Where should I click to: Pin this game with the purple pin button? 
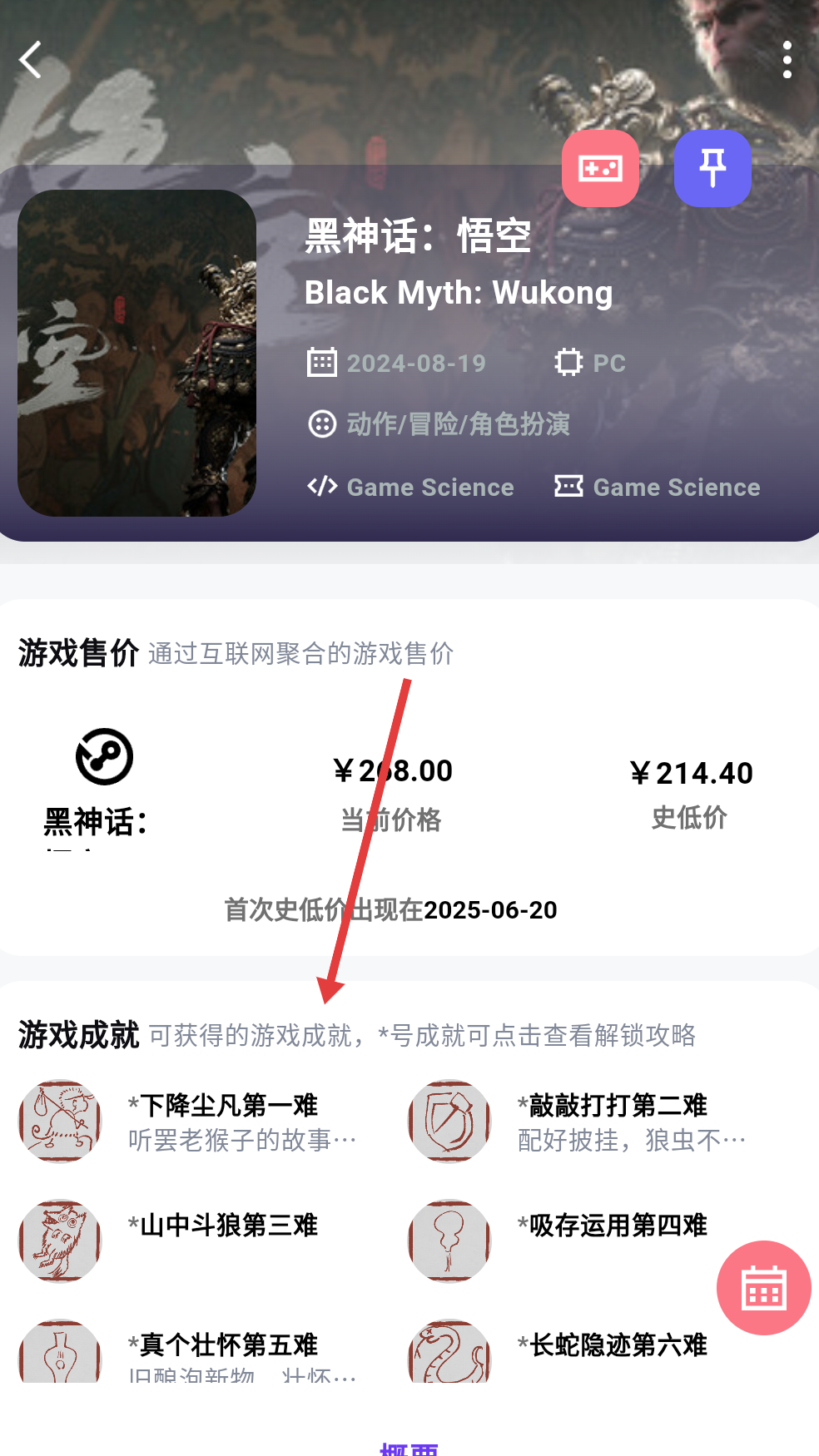[712, 168]
